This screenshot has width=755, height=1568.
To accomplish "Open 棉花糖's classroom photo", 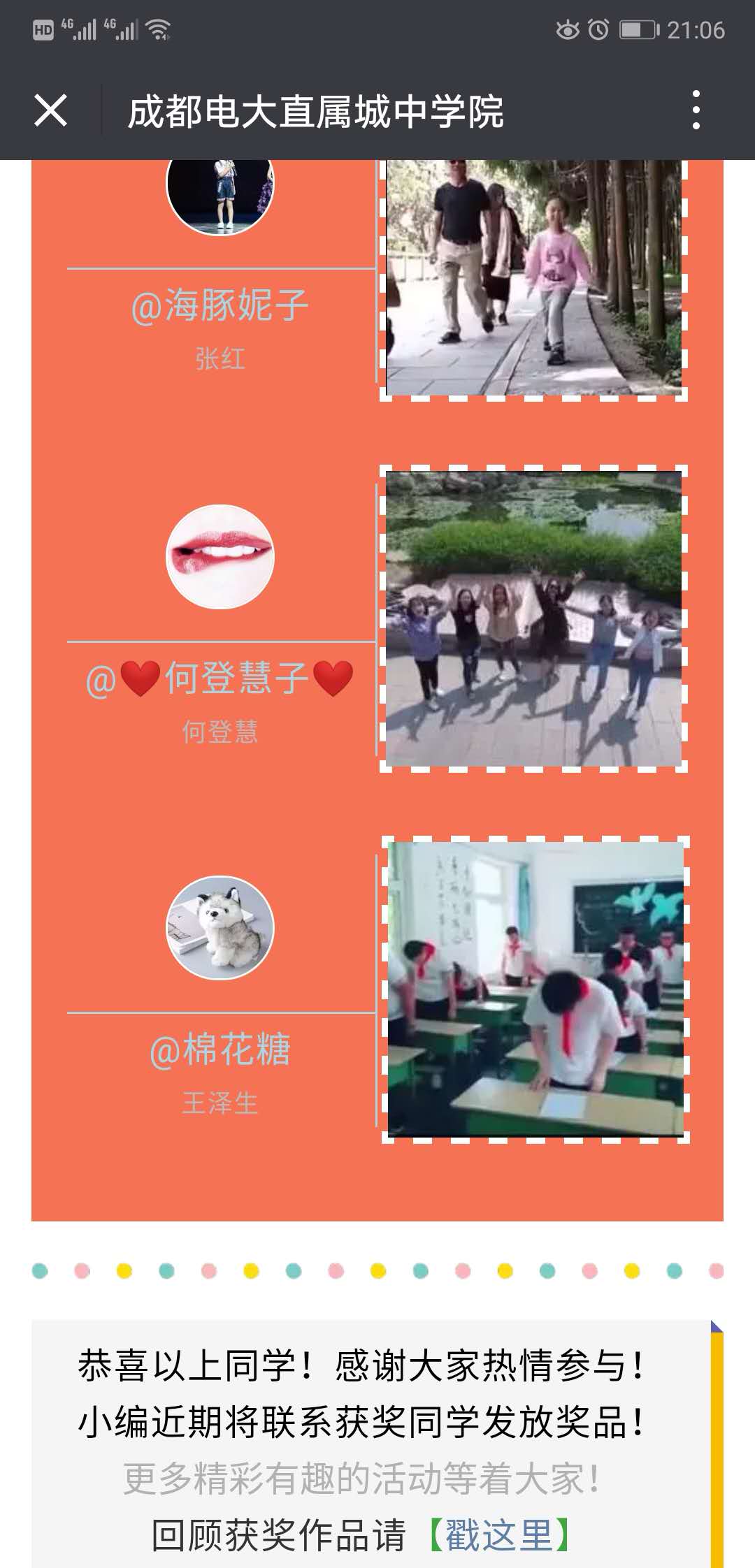I will point(535,989).
